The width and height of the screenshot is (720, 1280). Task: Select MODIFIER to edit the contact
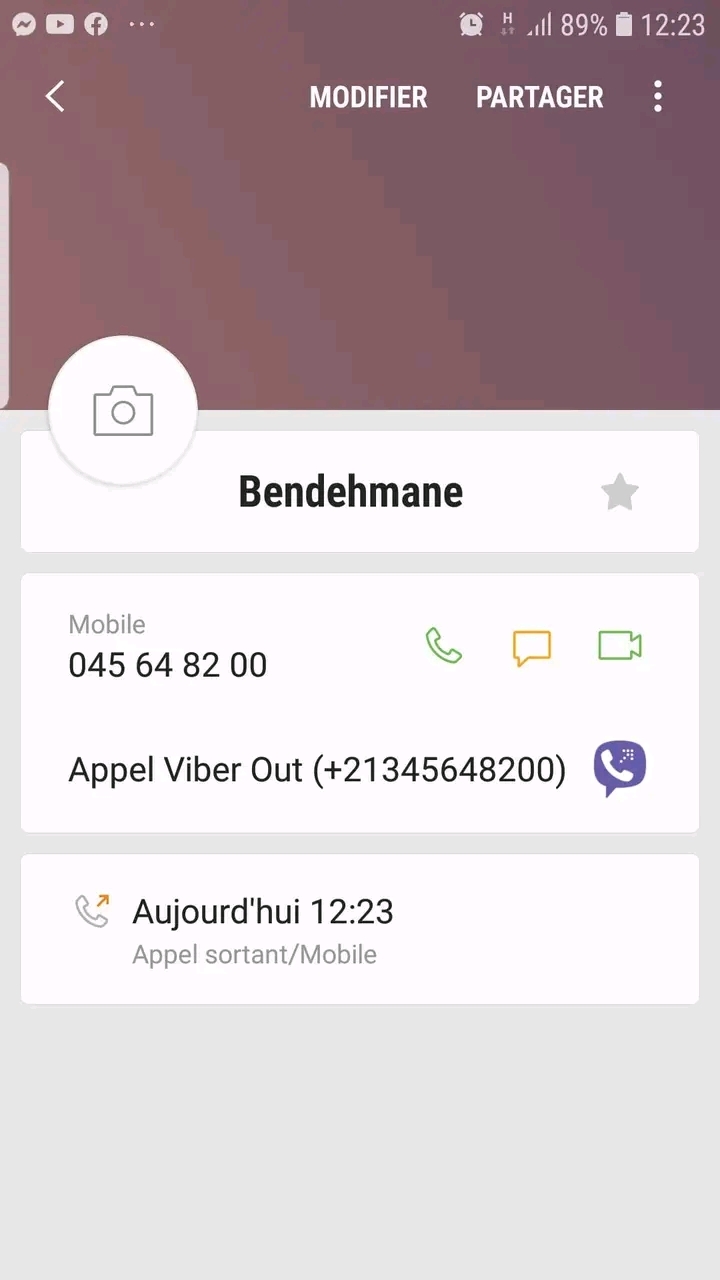[x=368, y=96]
